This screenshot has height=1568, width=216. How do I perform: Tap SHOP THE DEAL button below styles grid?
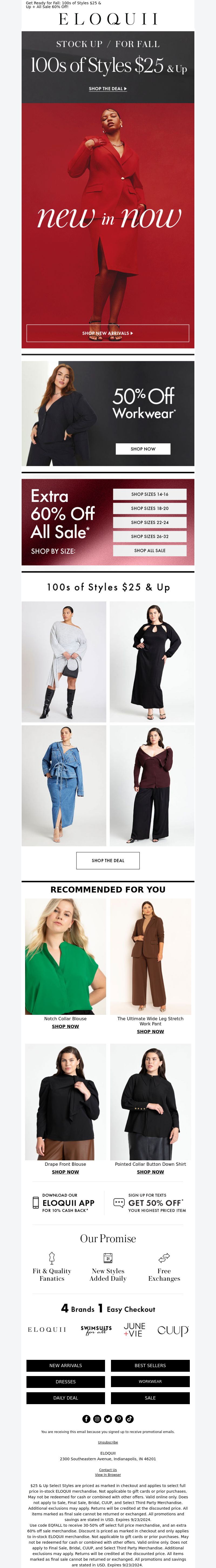tap(108, 861)
